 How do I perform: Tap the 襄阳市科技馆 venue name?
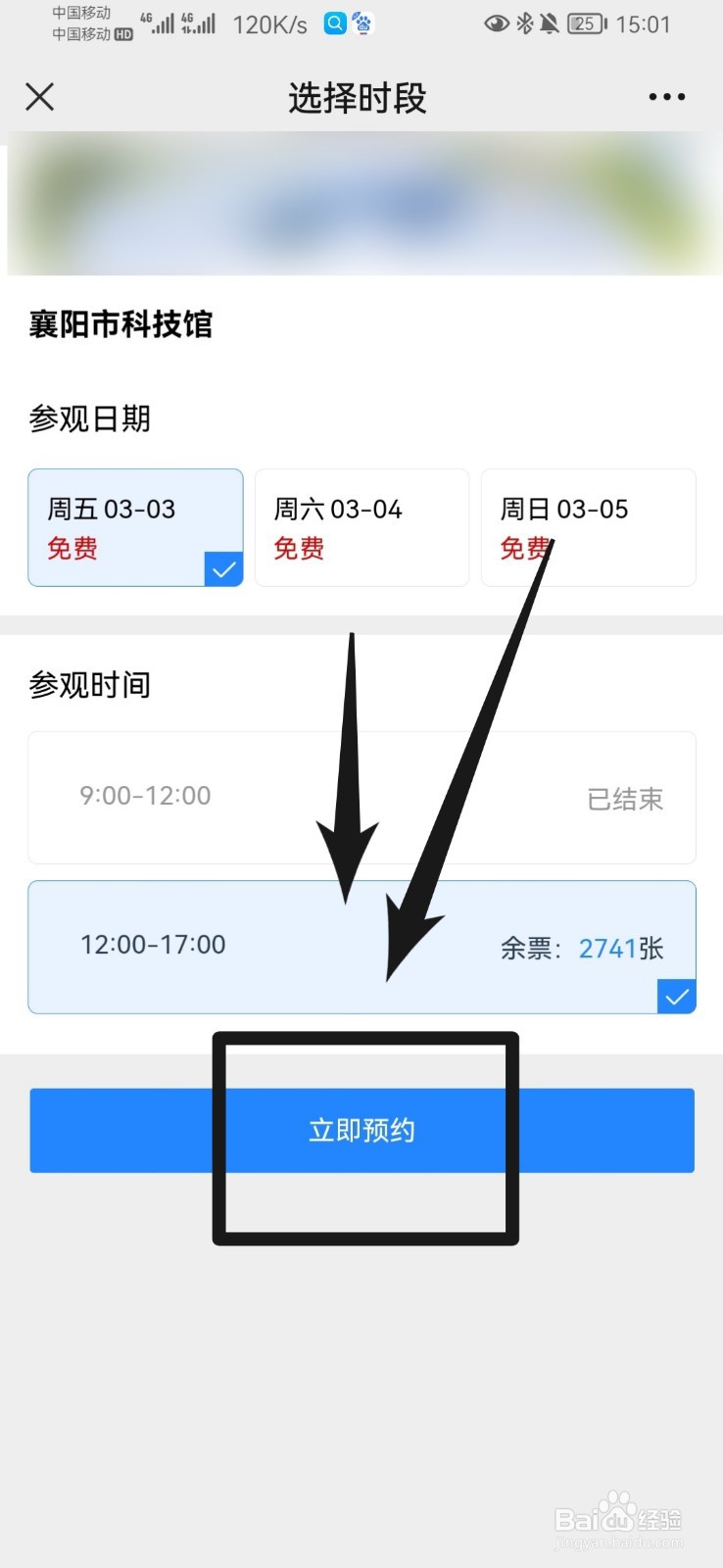[120, 324]
